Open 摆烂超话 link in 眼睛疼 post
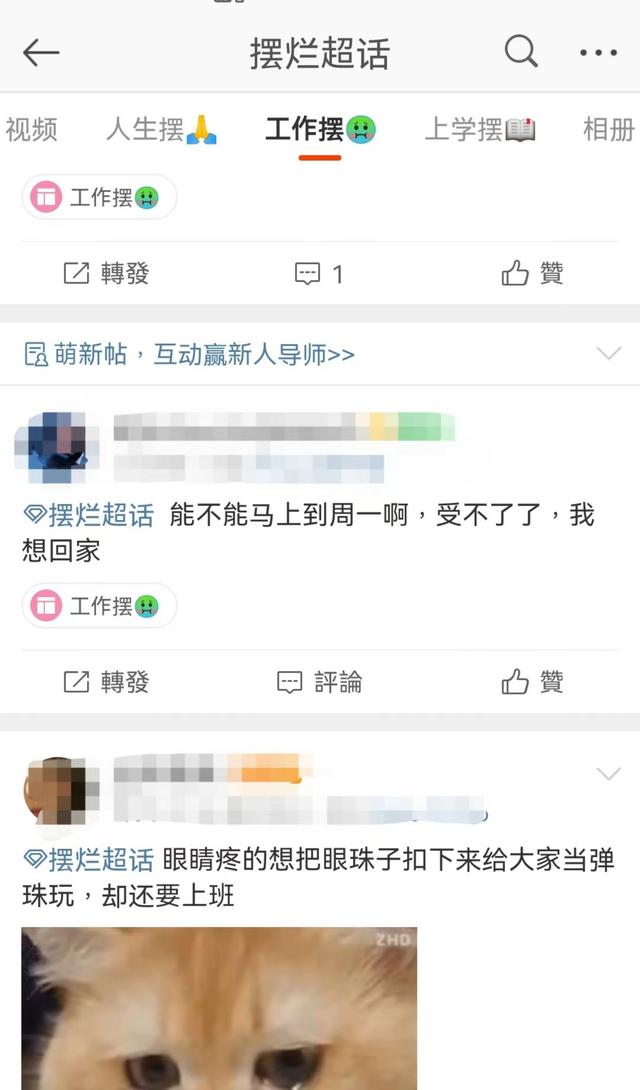The image size is (640, 1090). (89, 860)
